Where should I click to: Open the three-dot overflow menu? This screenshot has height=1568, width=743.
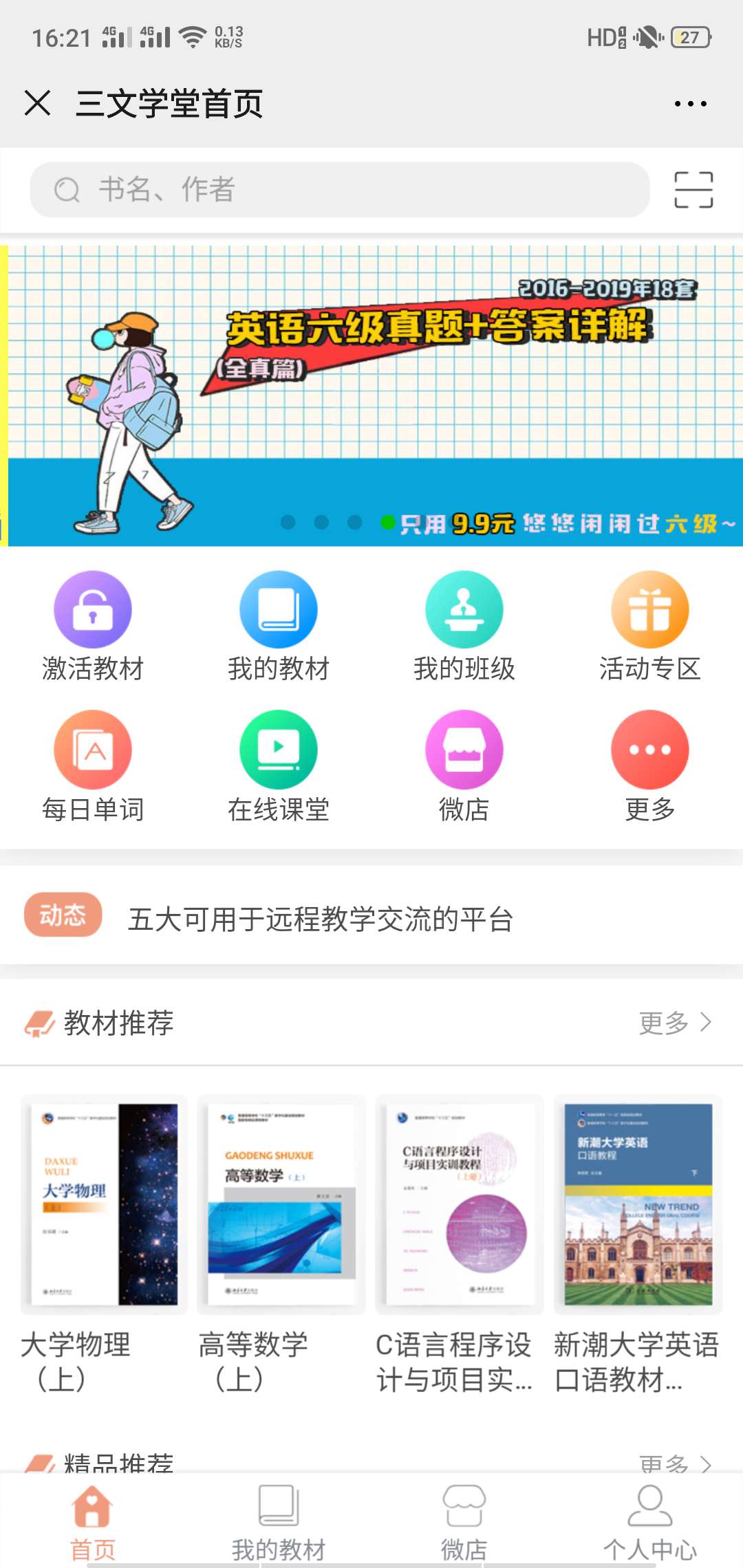pyautogui.click(x=690, y=104)
